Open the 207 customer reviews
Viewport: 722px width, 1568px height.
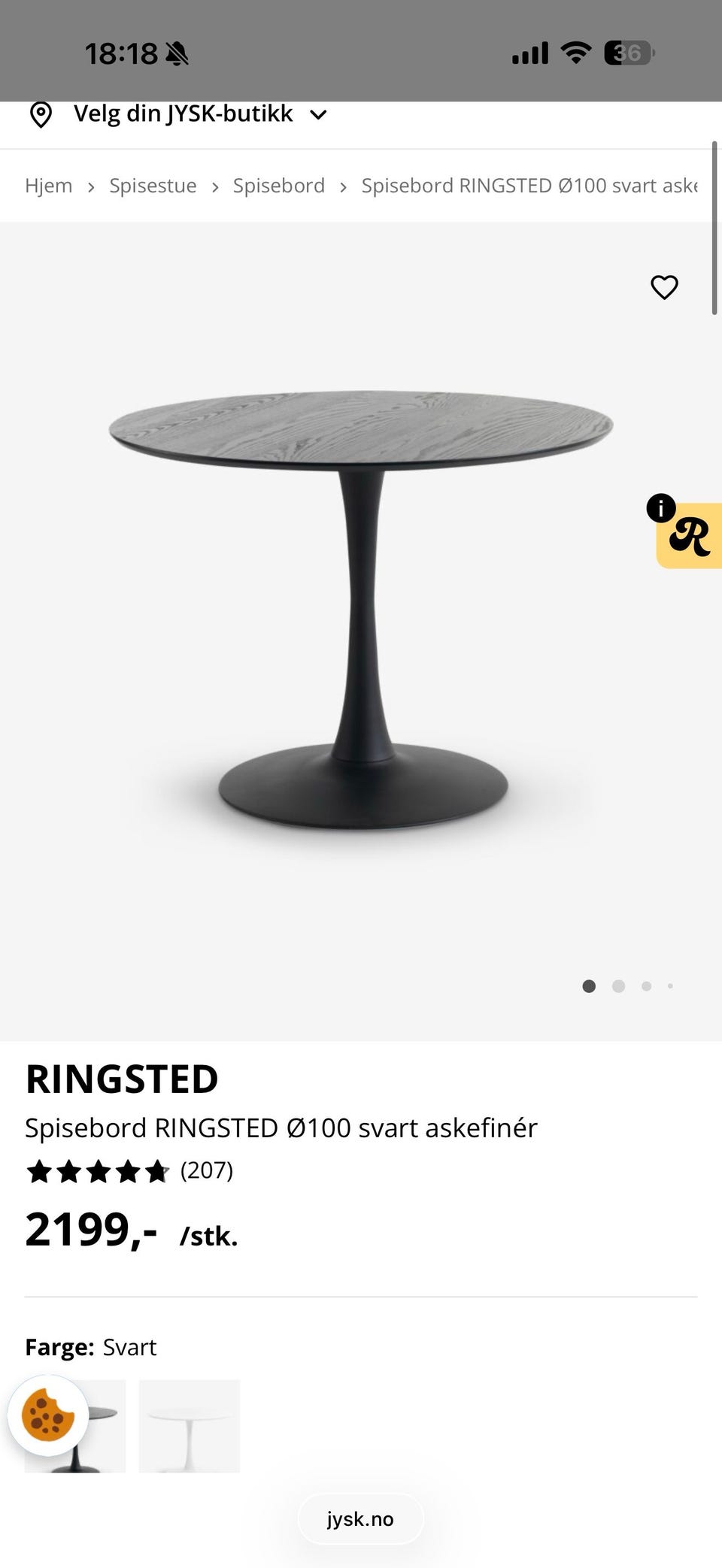pos(206,1170)
